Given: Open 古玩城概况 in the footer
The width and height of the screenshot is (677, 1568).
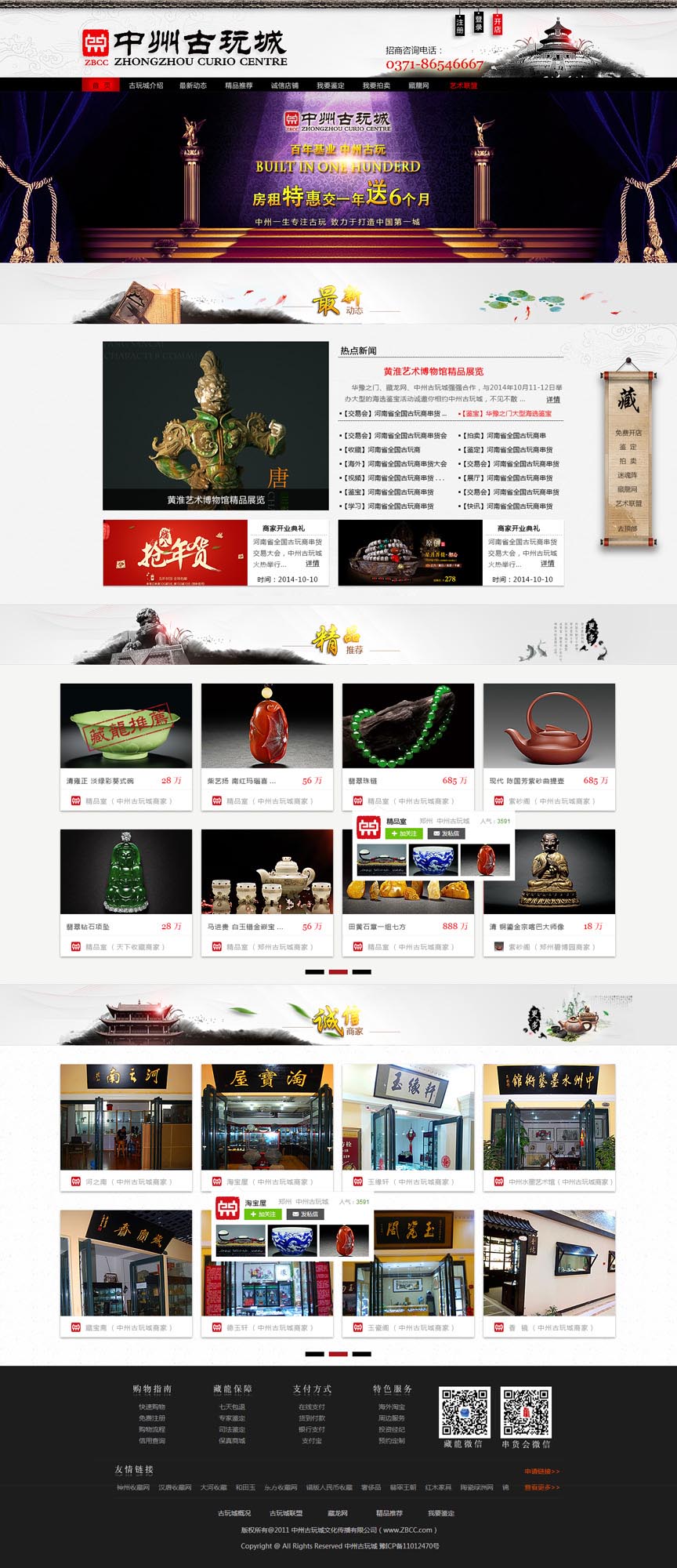Looking at the screenshot, I should coord(234,1513).
